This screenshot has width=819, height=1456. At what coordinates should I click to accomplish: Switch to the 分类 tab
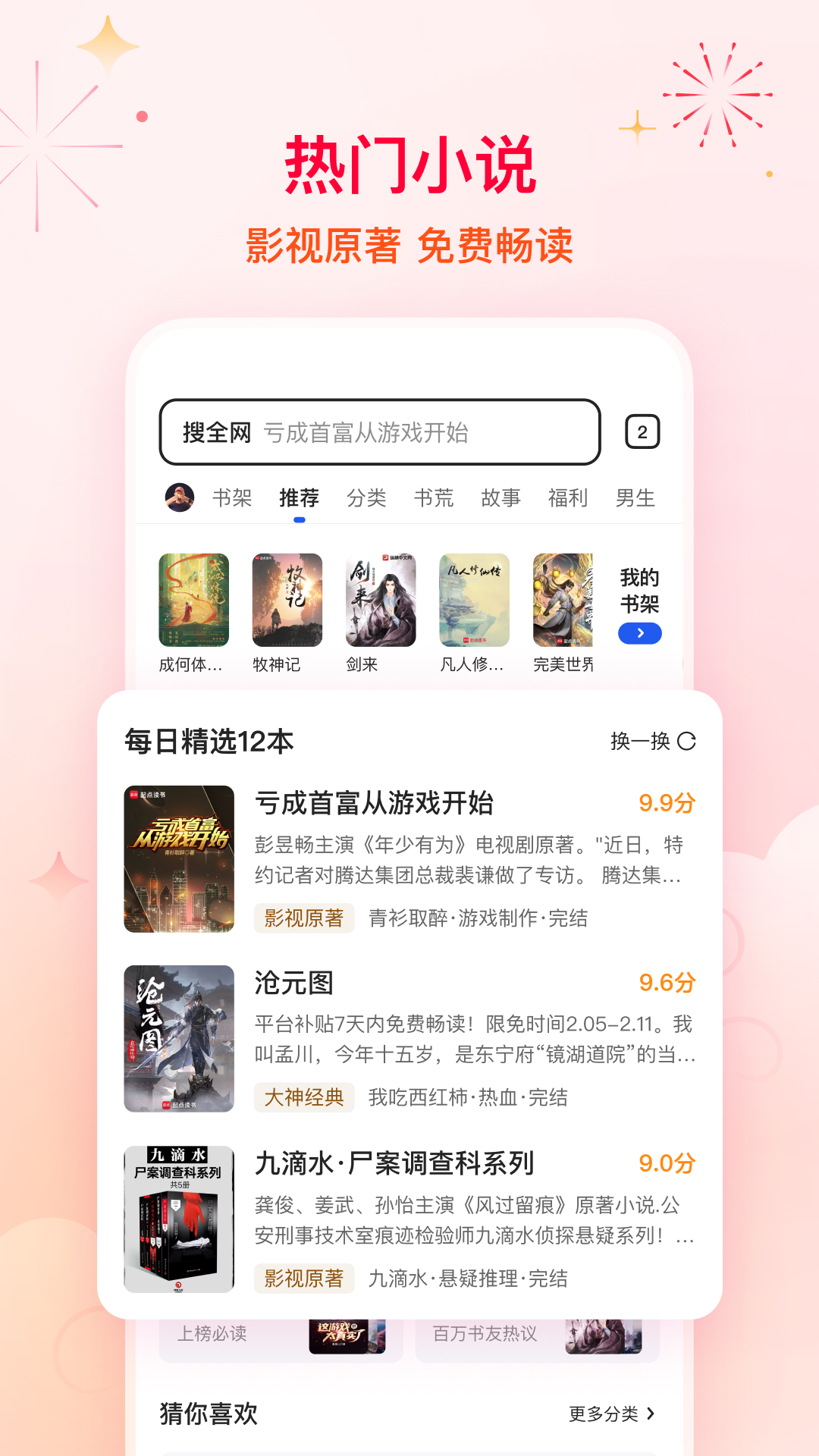[x=367, y=497]
